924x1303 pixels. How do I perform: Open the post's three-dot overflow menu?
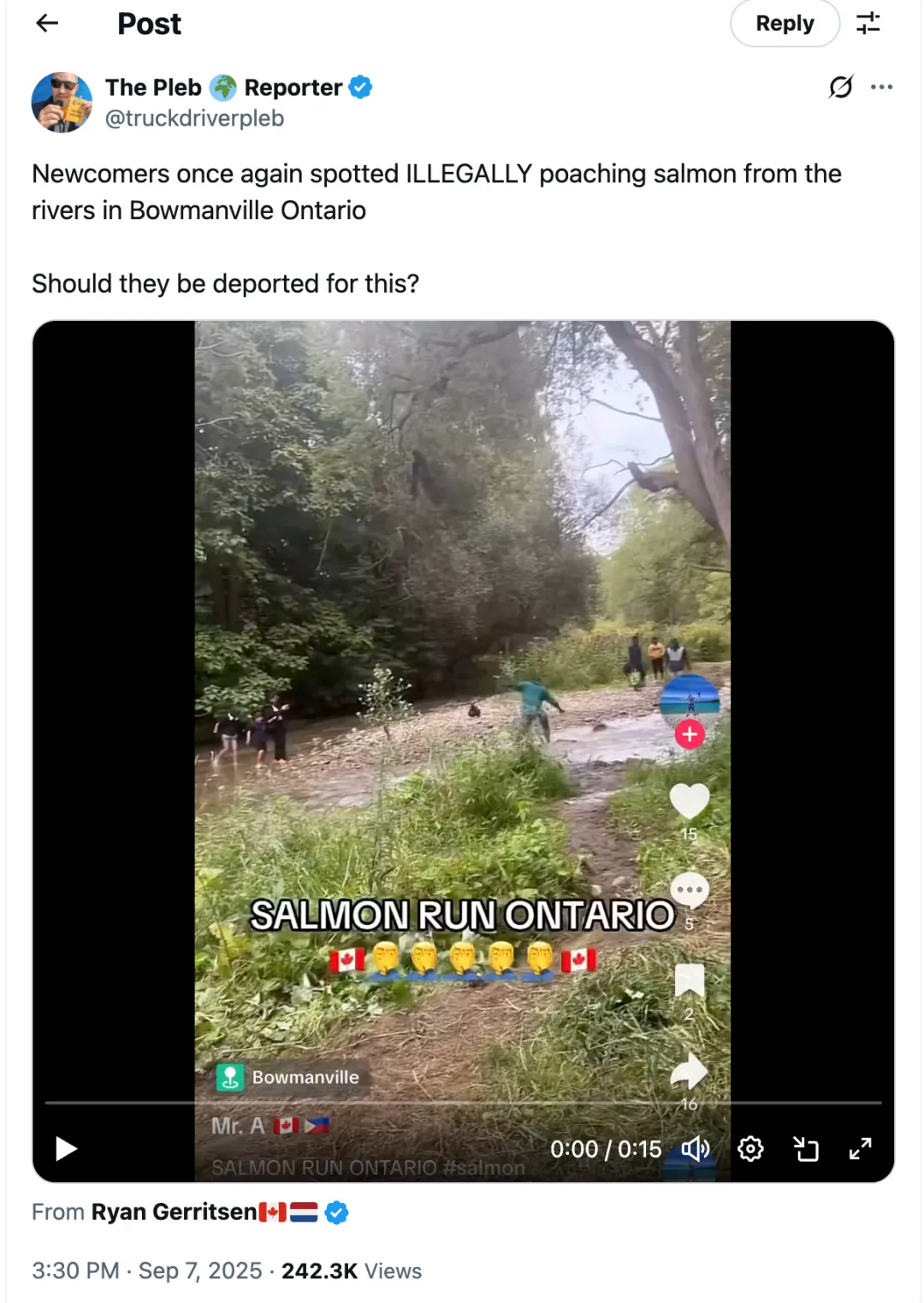(881, 87)
